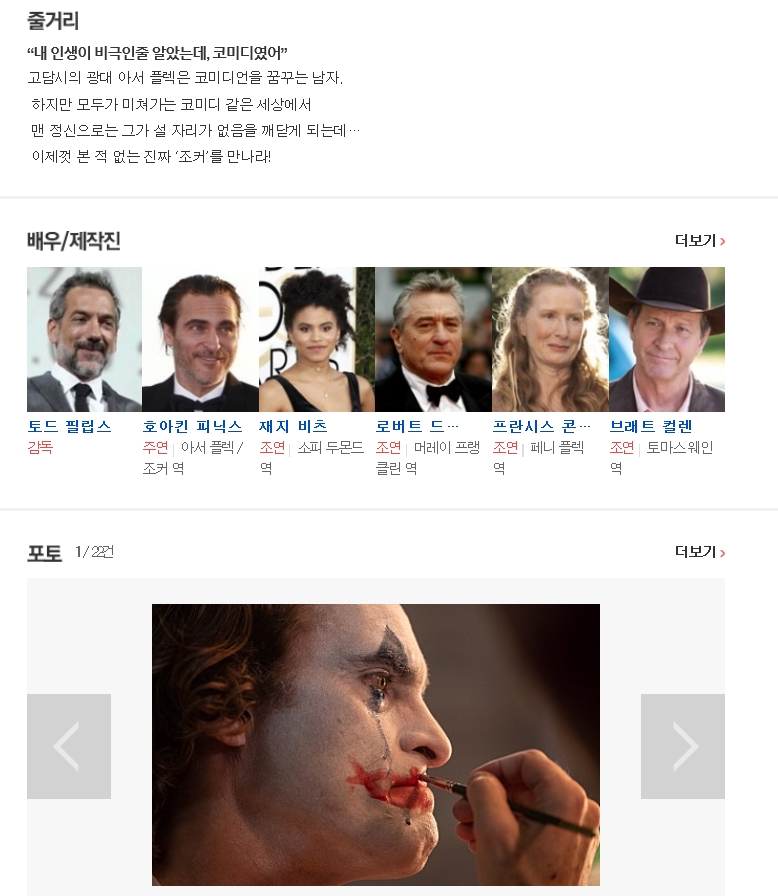Tap the 토드 필립스 name link
Screen dimensions: 778x896
tap(69, 426)
